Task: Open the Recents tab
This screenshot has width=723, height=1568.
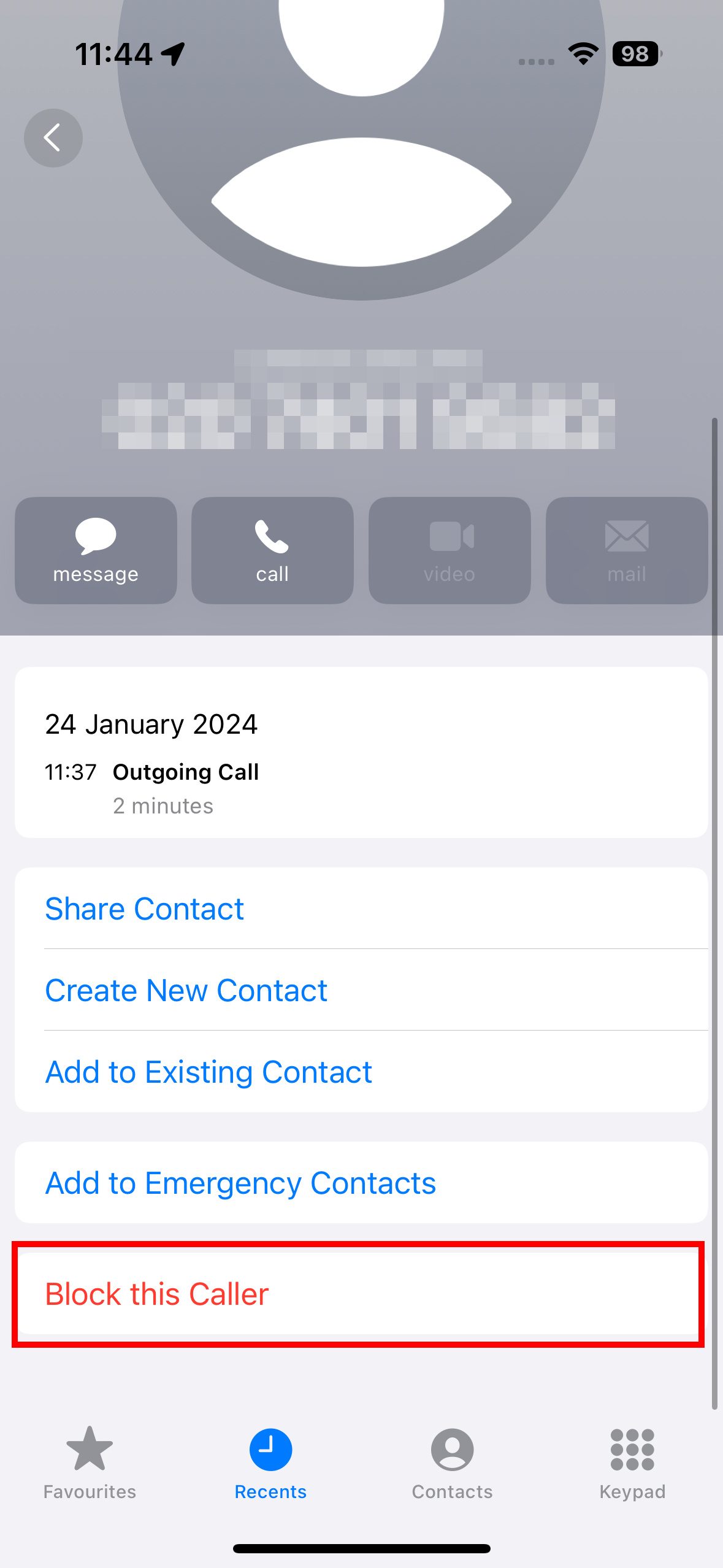Action: pos(270,1462)
